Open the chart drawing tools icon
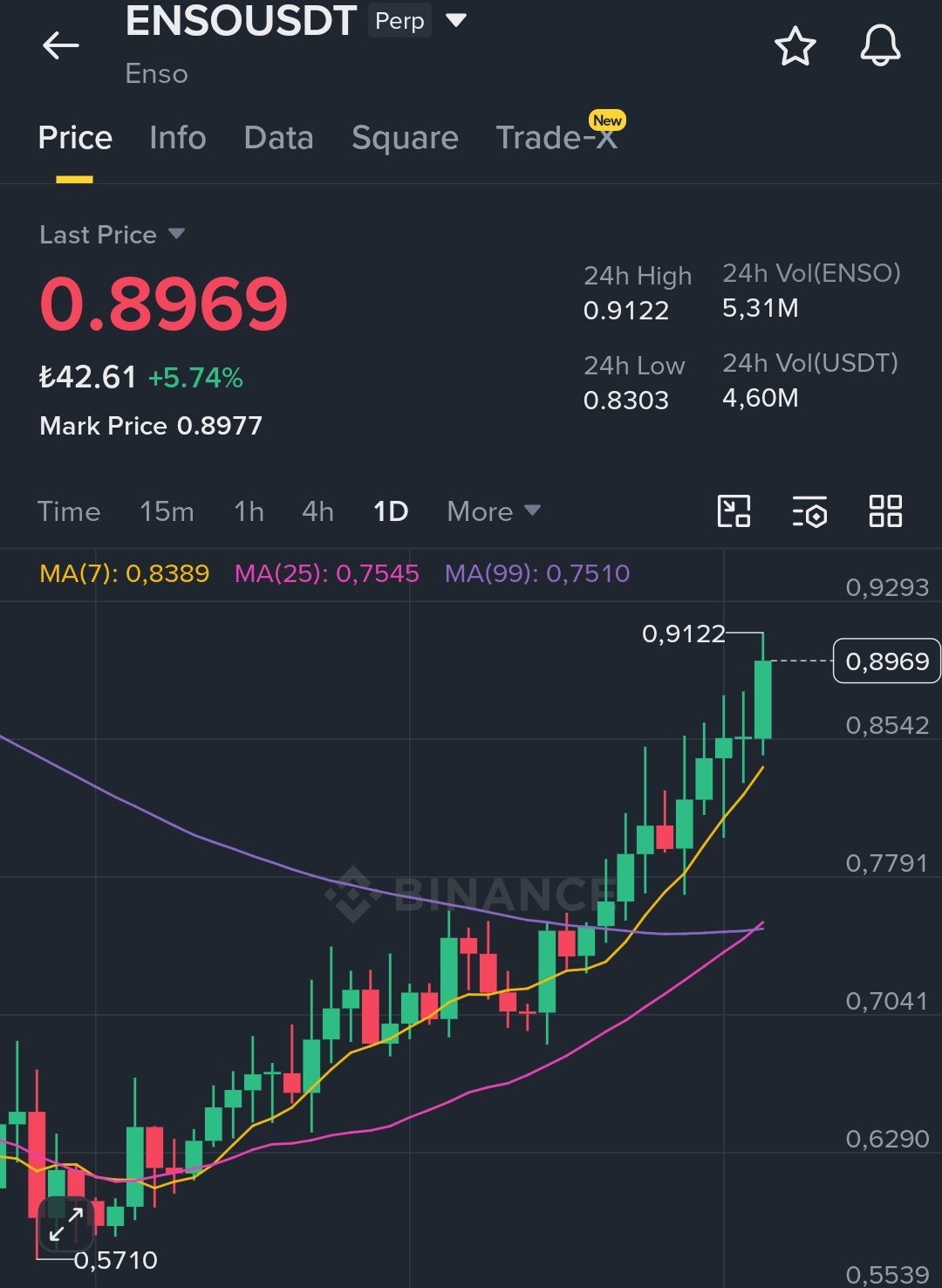 pos(734,511)
